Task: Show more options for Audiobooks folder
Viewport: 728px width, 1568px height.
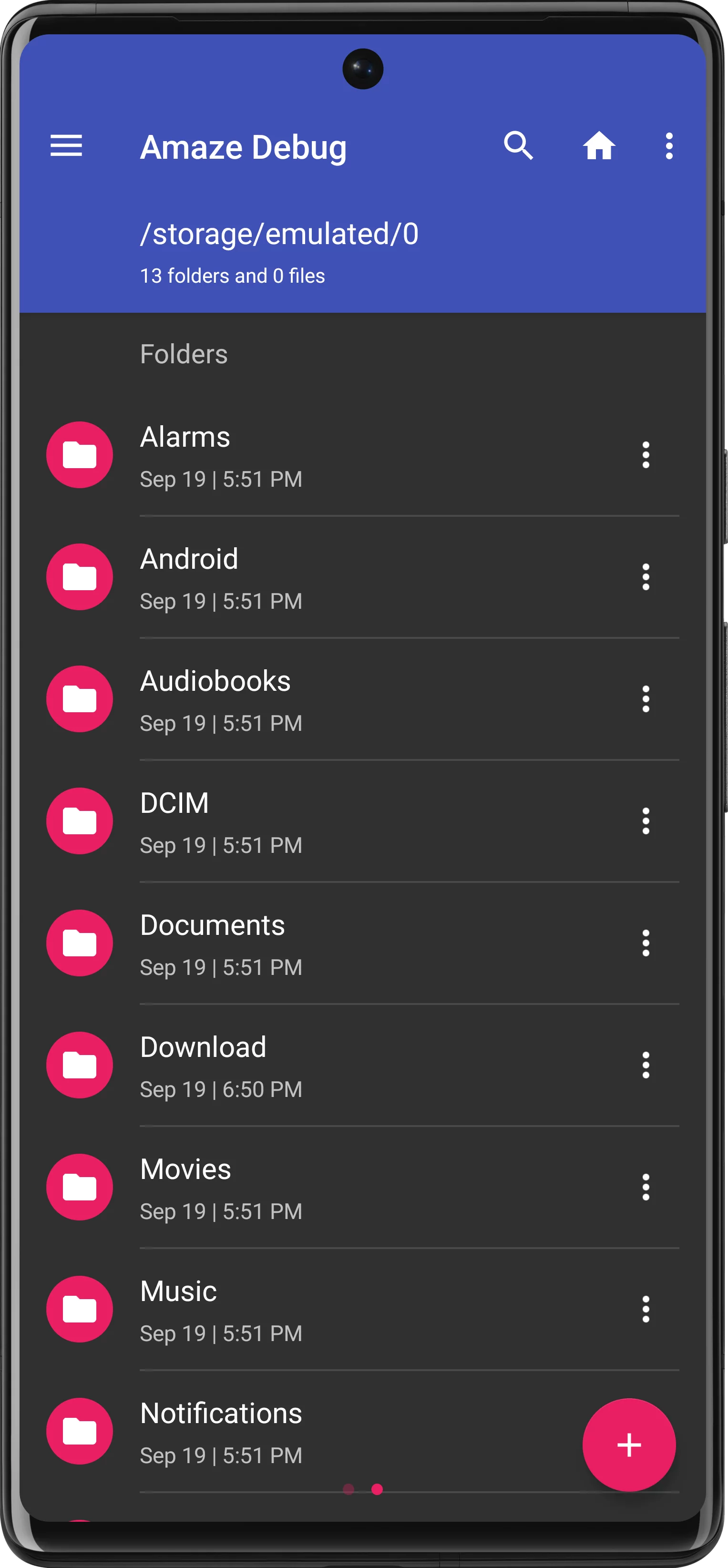Action: coord(645,699)
